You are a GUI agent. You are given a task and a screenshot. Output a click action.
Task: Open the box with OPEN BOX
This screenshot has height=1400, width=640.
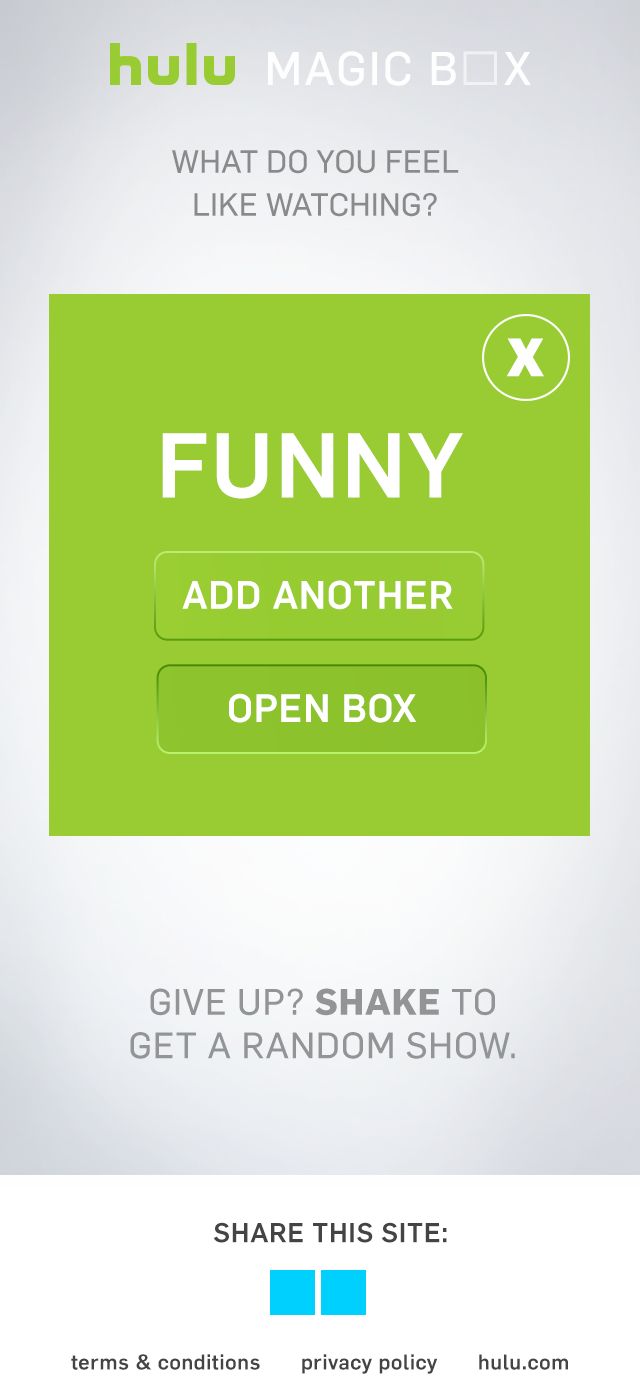tap(321, 709)
